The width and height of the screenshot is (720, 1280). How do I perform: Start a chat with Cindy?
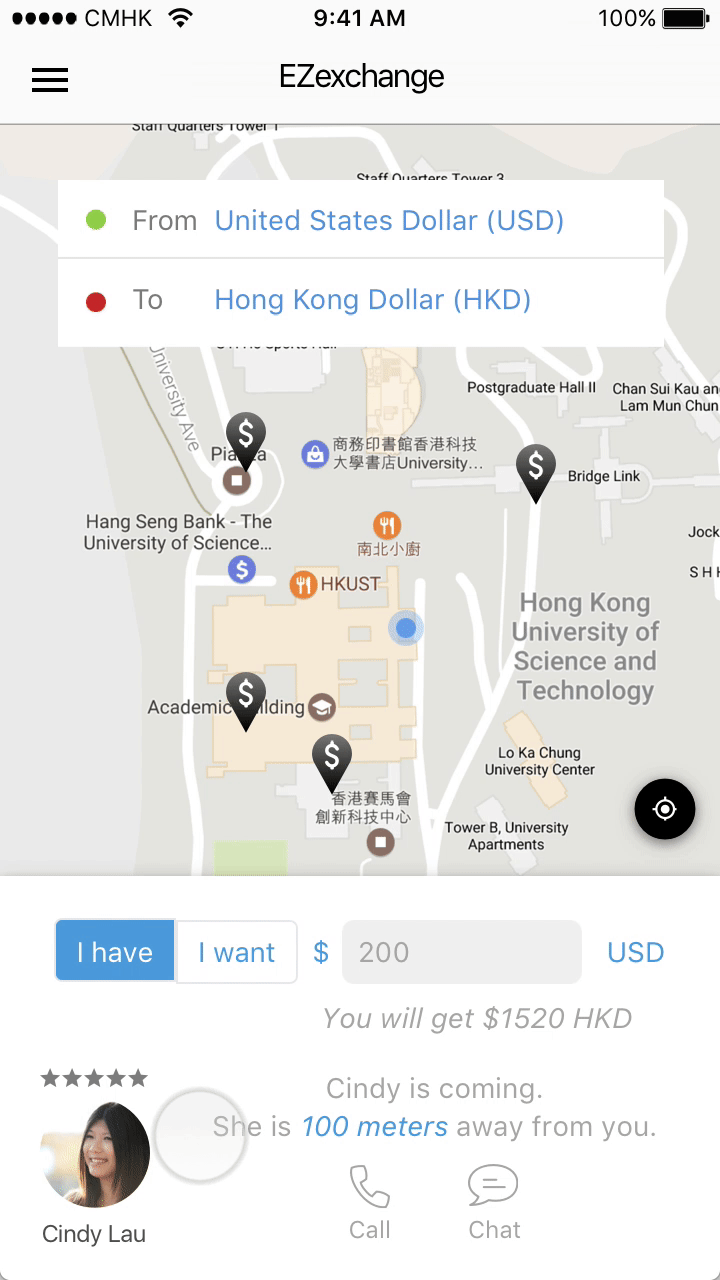click(494, 1201)
